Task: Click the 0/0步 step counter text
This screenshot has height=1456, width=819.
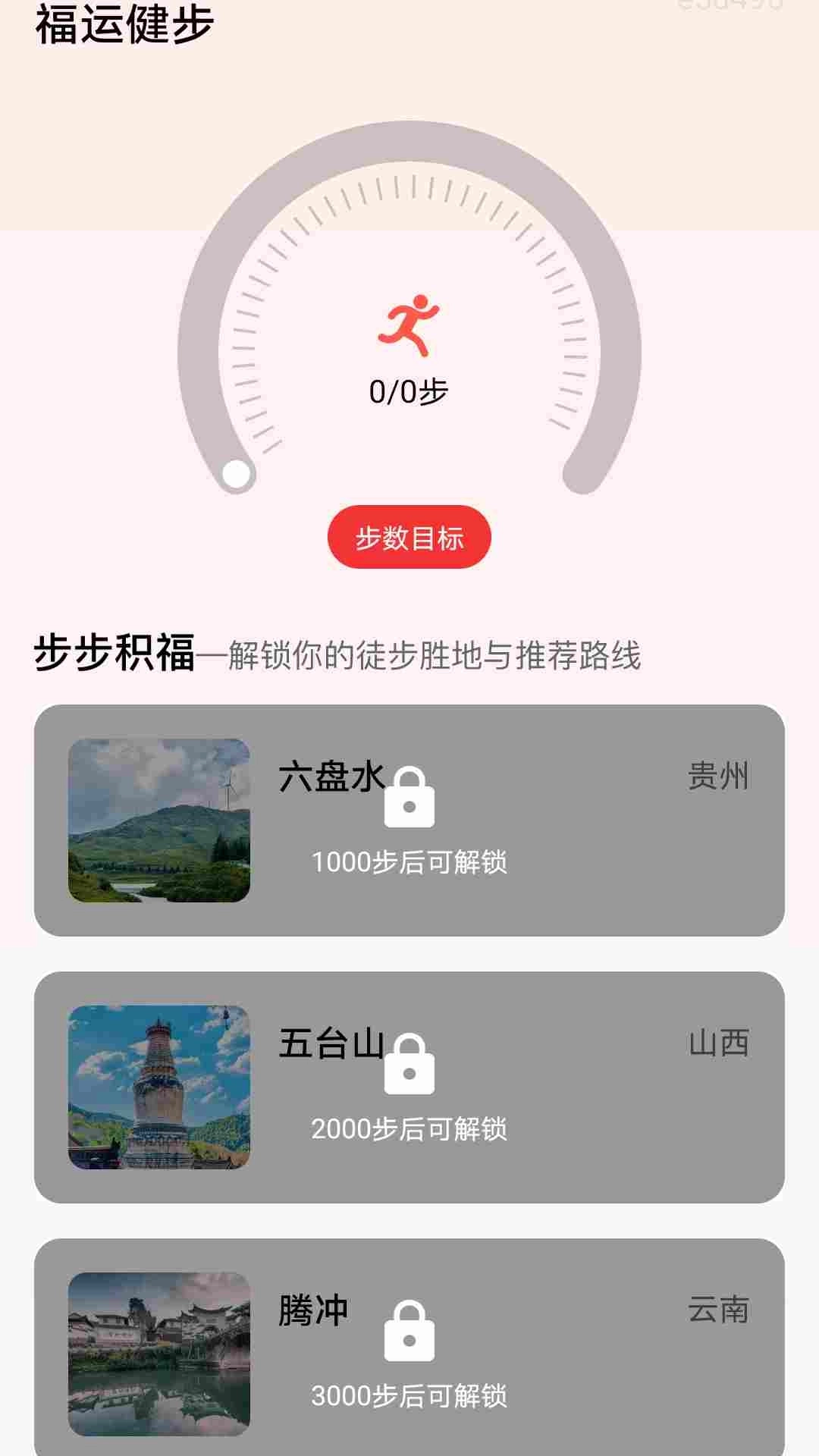Action: coord(409,391)
